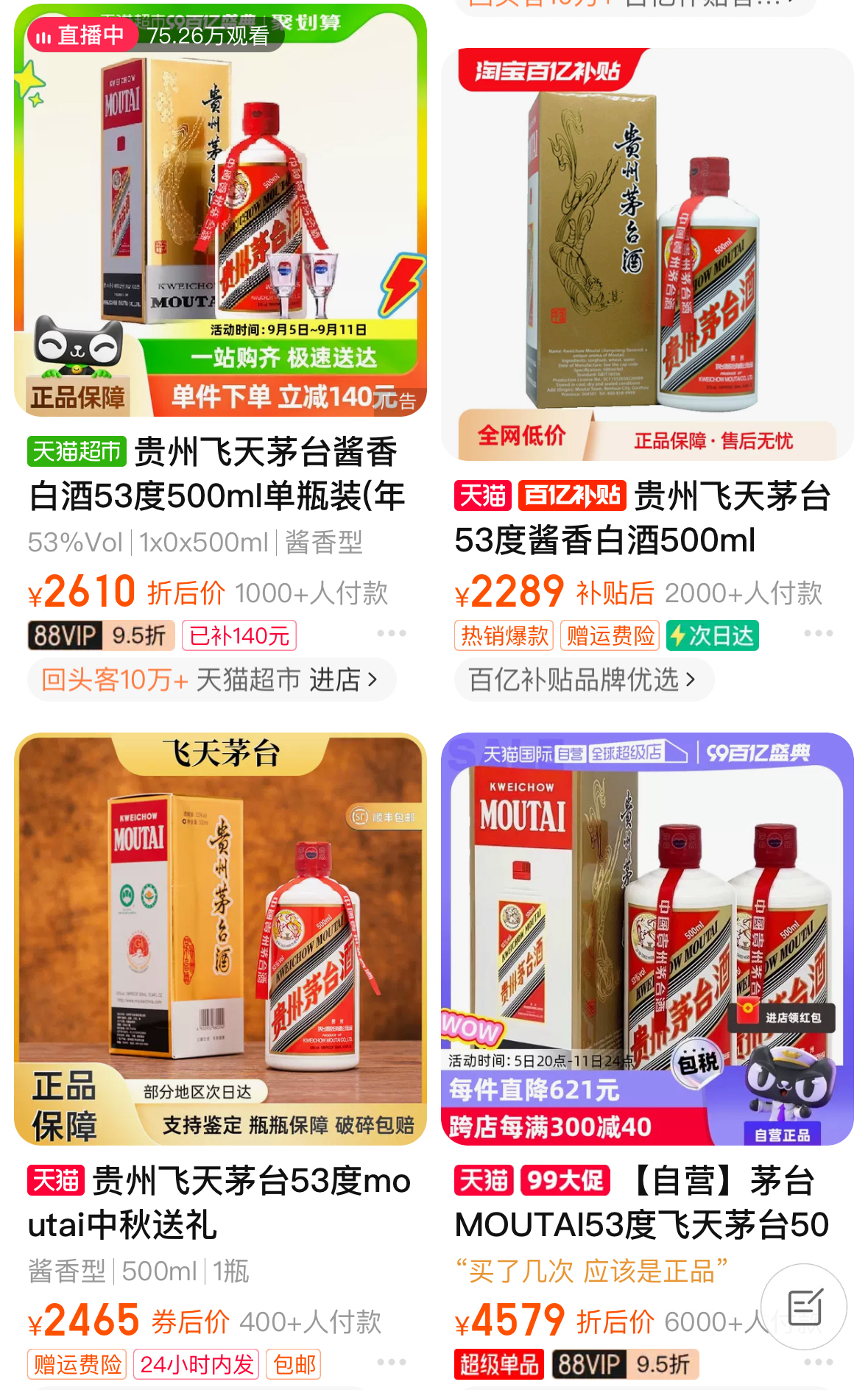This screenshot has width=868, height=1390.
Task: Open the 天猫国际自营 Moutai product image
Action: (647, 939)
